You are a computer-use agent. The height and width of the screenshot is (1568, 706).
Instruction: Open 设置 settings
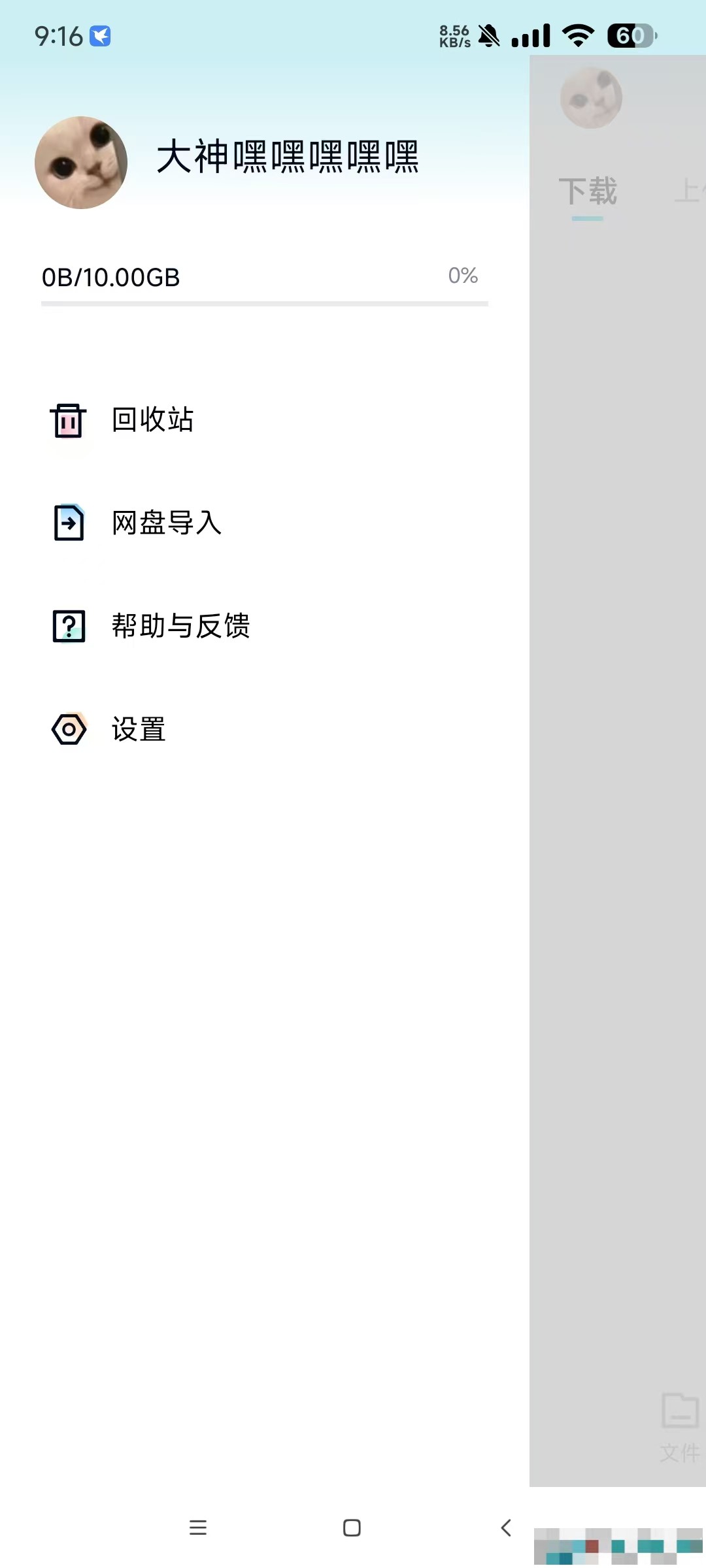(x=138, y=729)
